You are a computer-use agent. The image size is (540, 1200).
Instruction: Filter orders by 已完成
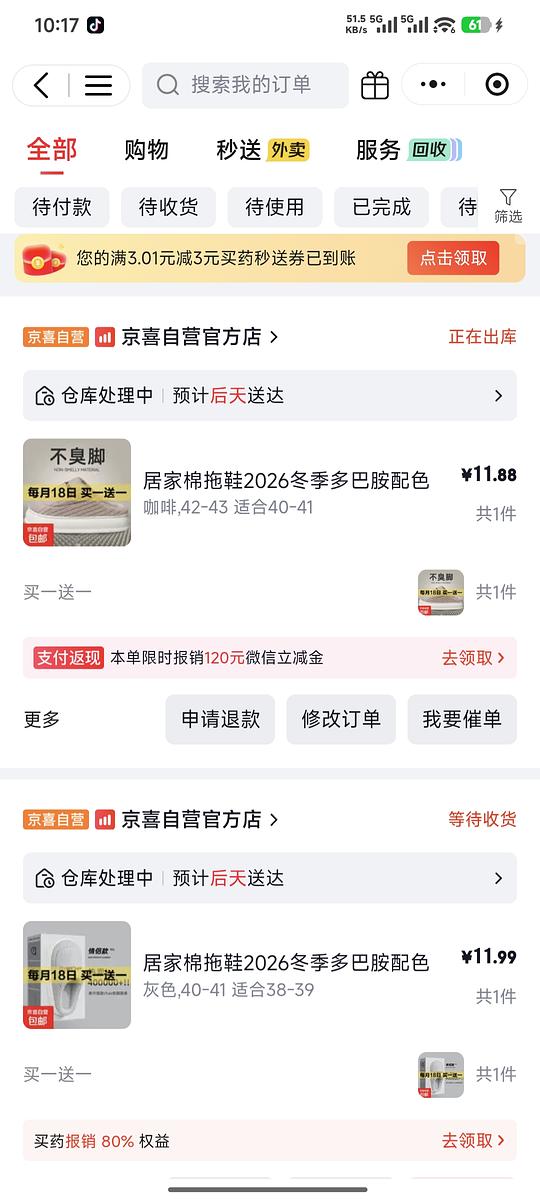point(381,207)
